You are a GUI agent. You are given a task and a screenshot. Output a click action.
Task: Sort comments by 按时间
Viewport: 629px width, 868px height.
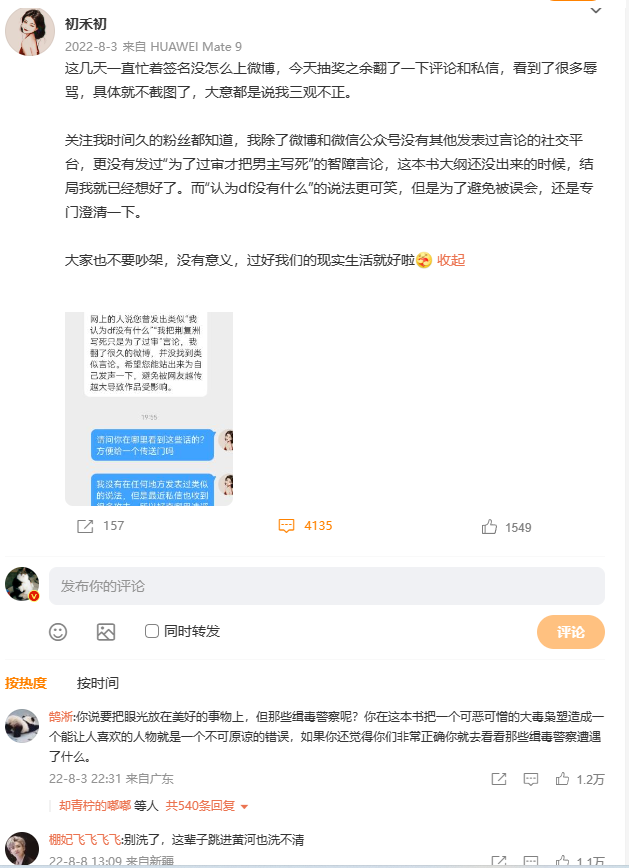[98, 683]
